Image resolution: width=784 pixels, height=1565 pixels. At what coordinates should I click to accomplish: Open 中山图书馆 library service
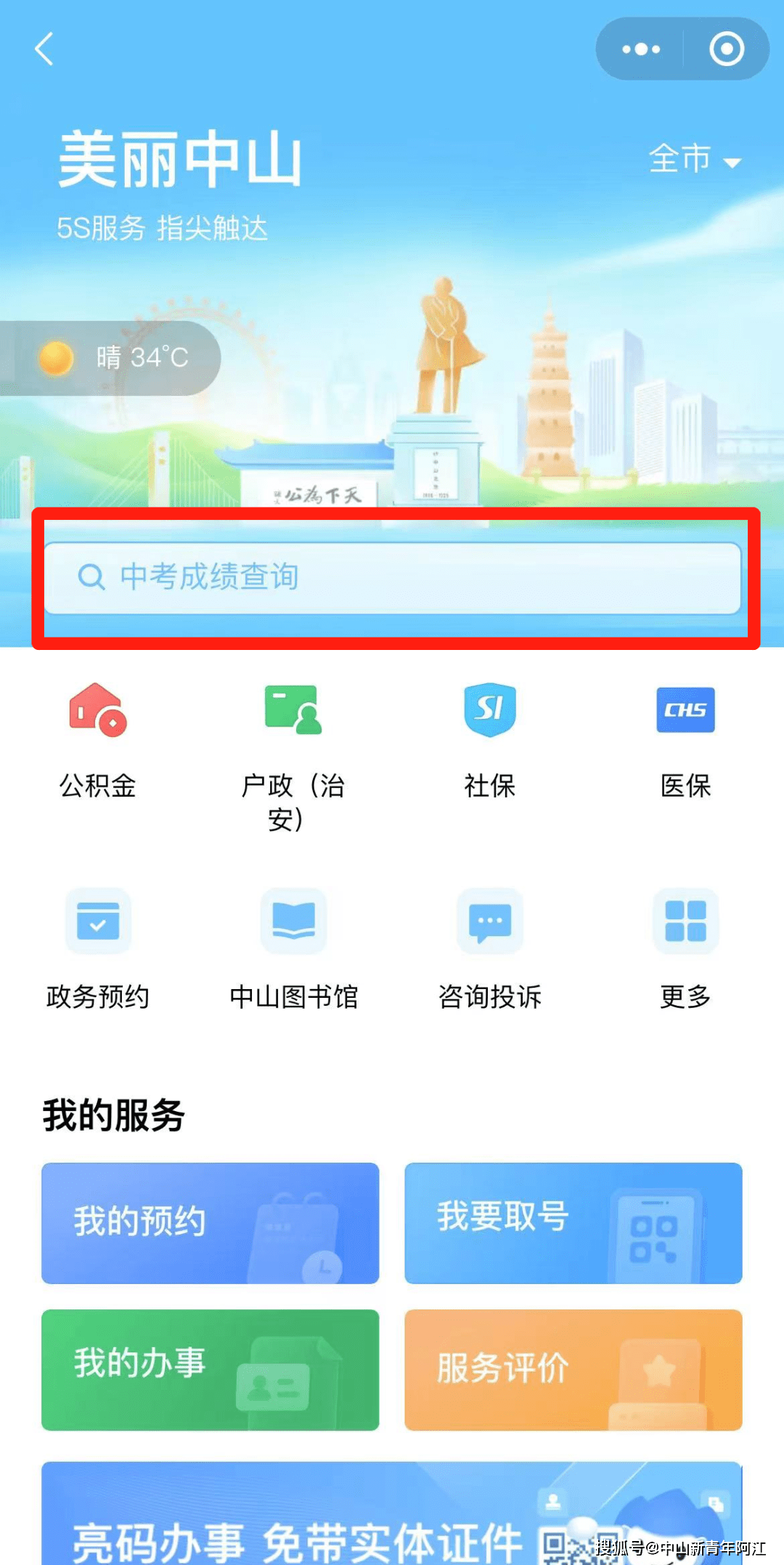tap(293, 948)
